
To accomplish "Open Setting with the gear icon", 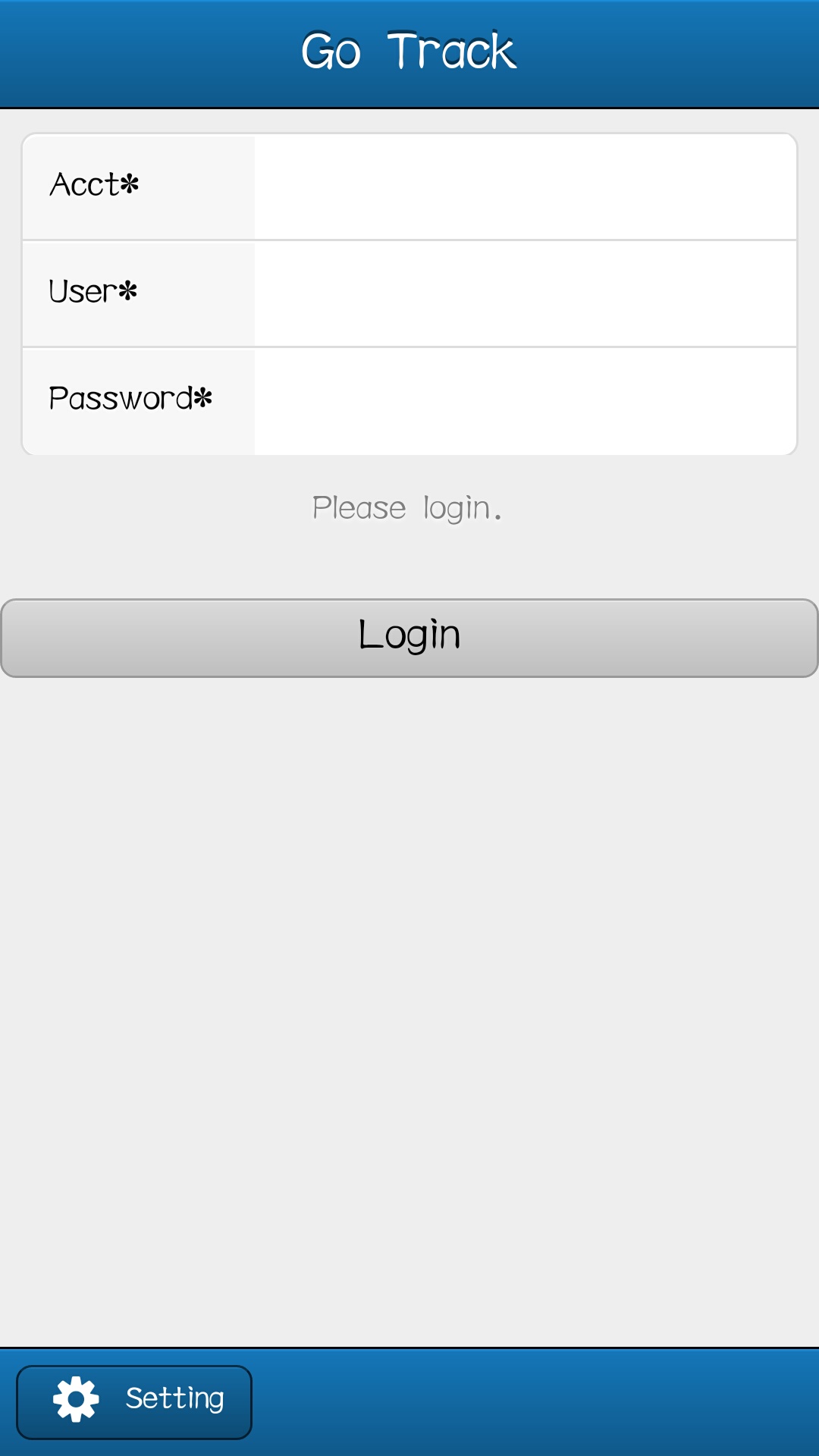I will click(134, 1402).
